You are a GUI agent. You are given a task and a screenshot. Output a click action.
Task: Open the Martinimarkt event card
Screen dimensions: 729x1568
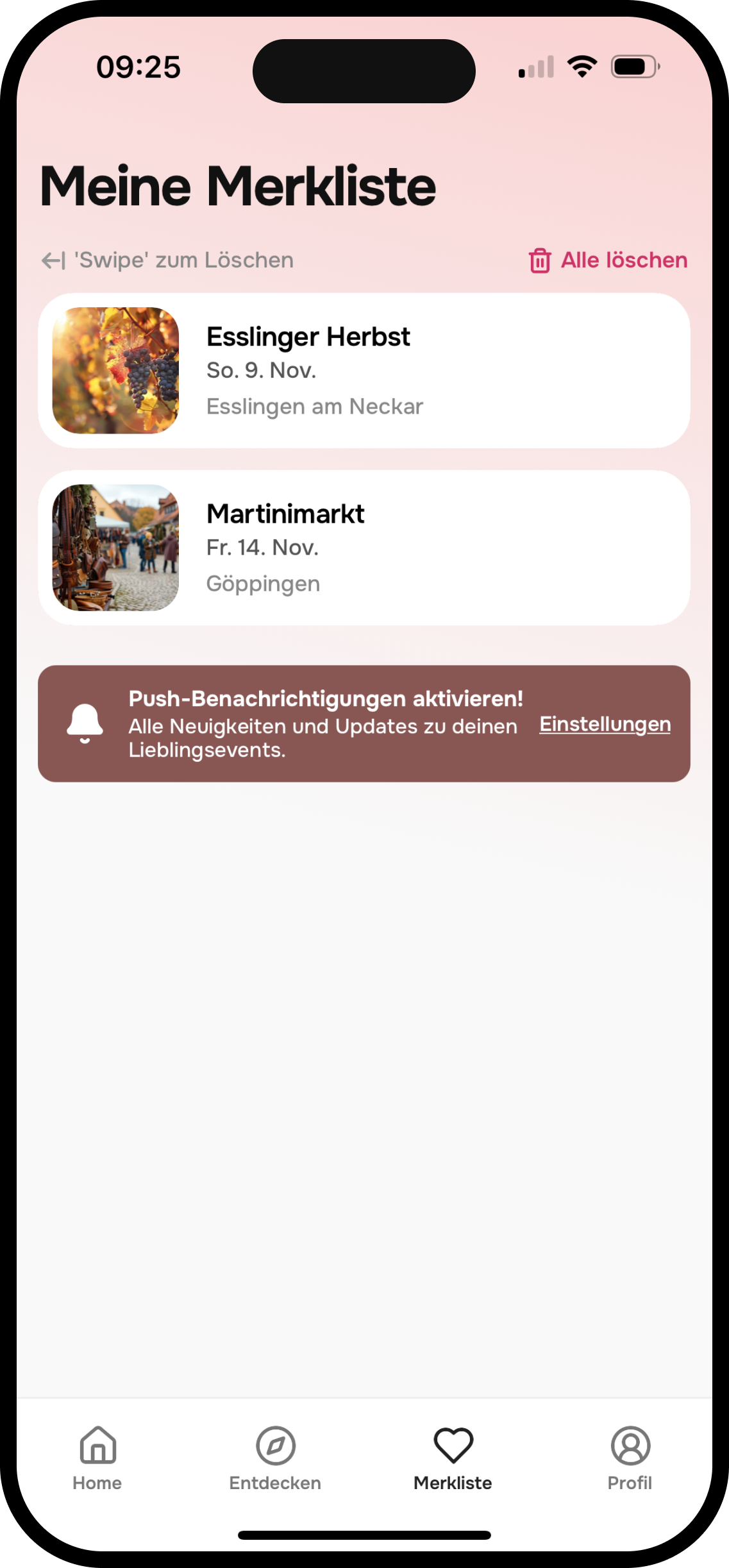coord(364,546)
